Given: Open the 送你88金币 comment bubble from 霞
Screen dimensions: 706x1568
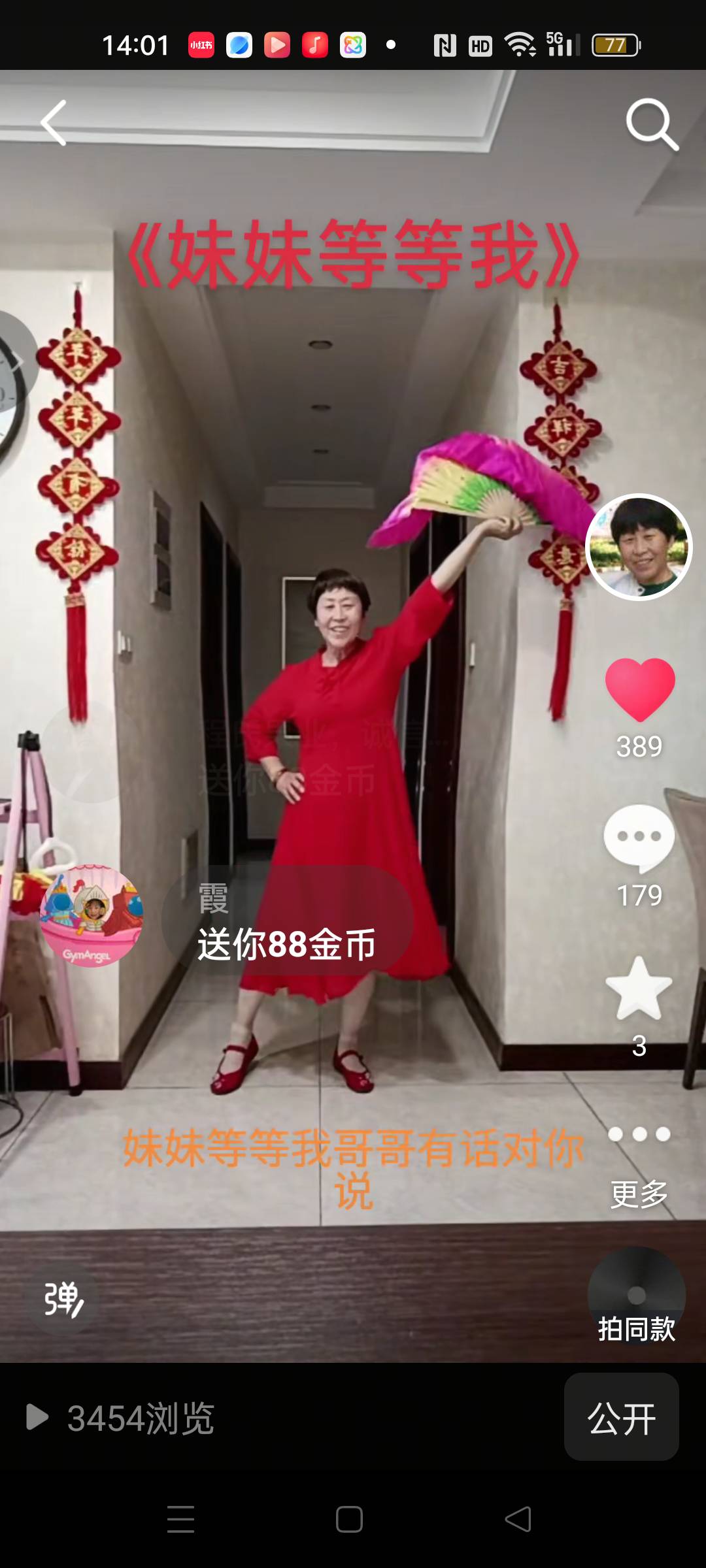Looking at the screenshot, I should point(286,921).
